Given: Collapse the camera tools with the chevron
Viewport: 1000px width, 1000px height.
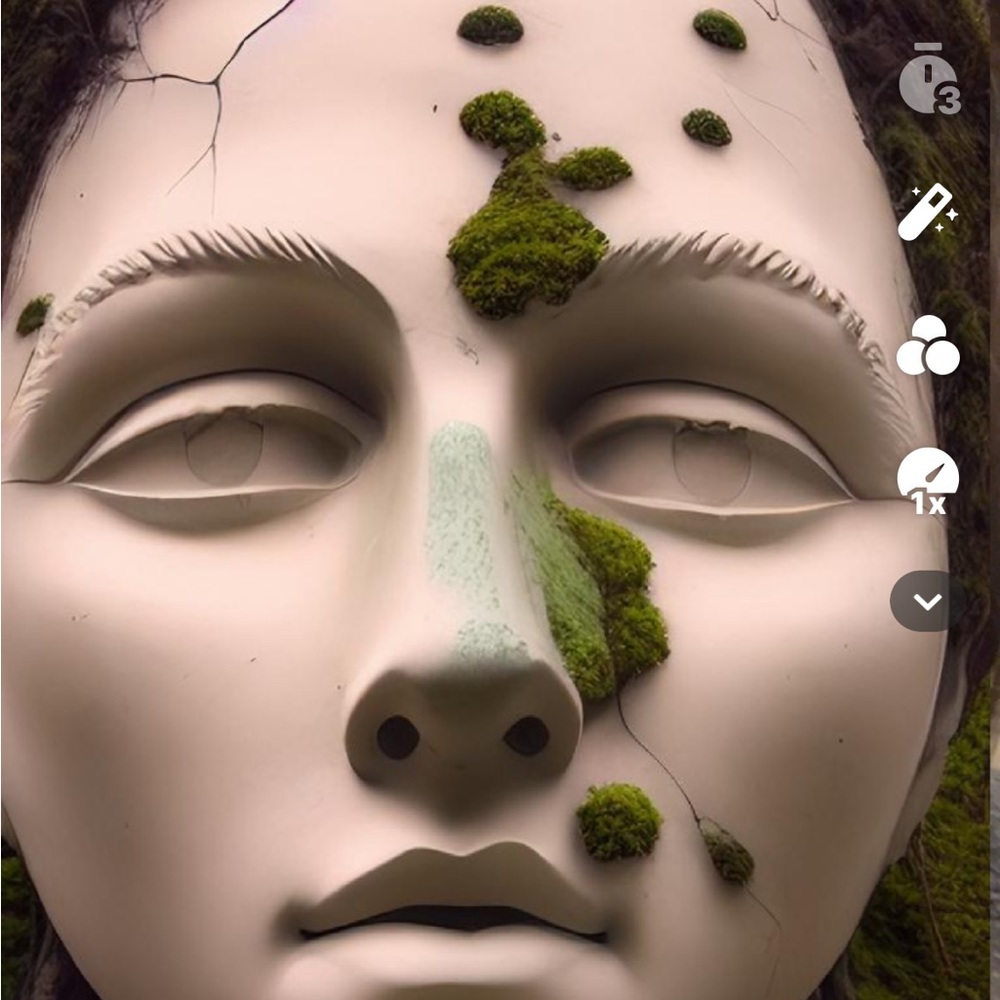Looking at the screenshot, I should pyautogui.click(x=928, y=601).
